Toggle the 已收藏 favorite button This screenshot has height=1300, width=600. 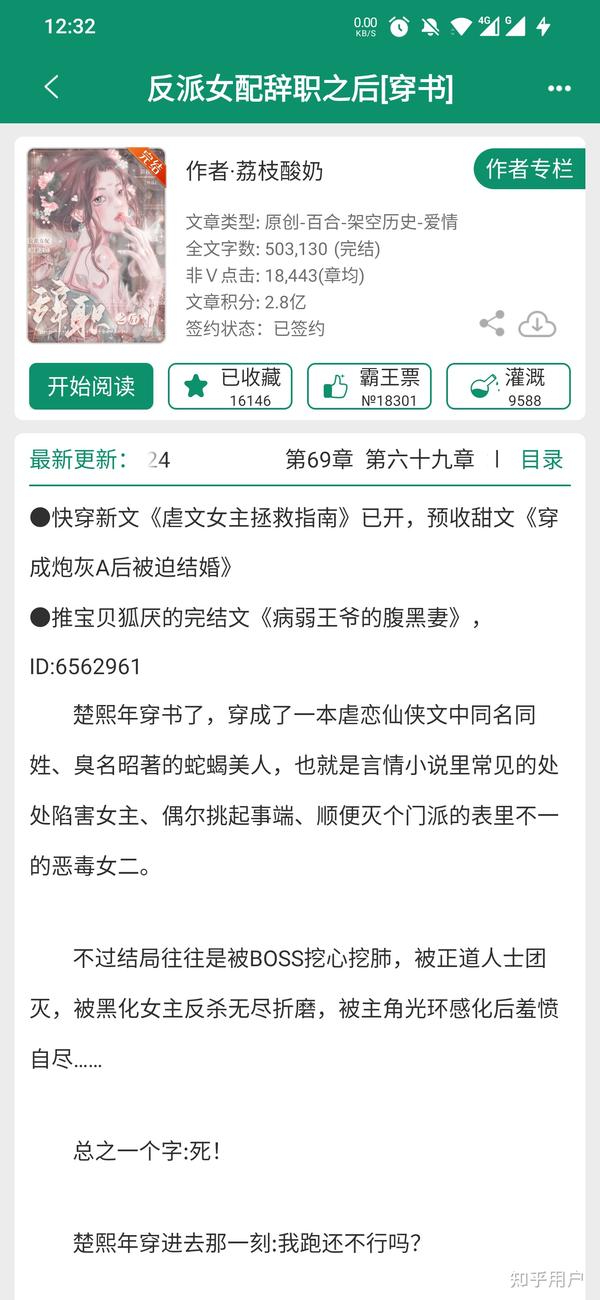(230, 386)
